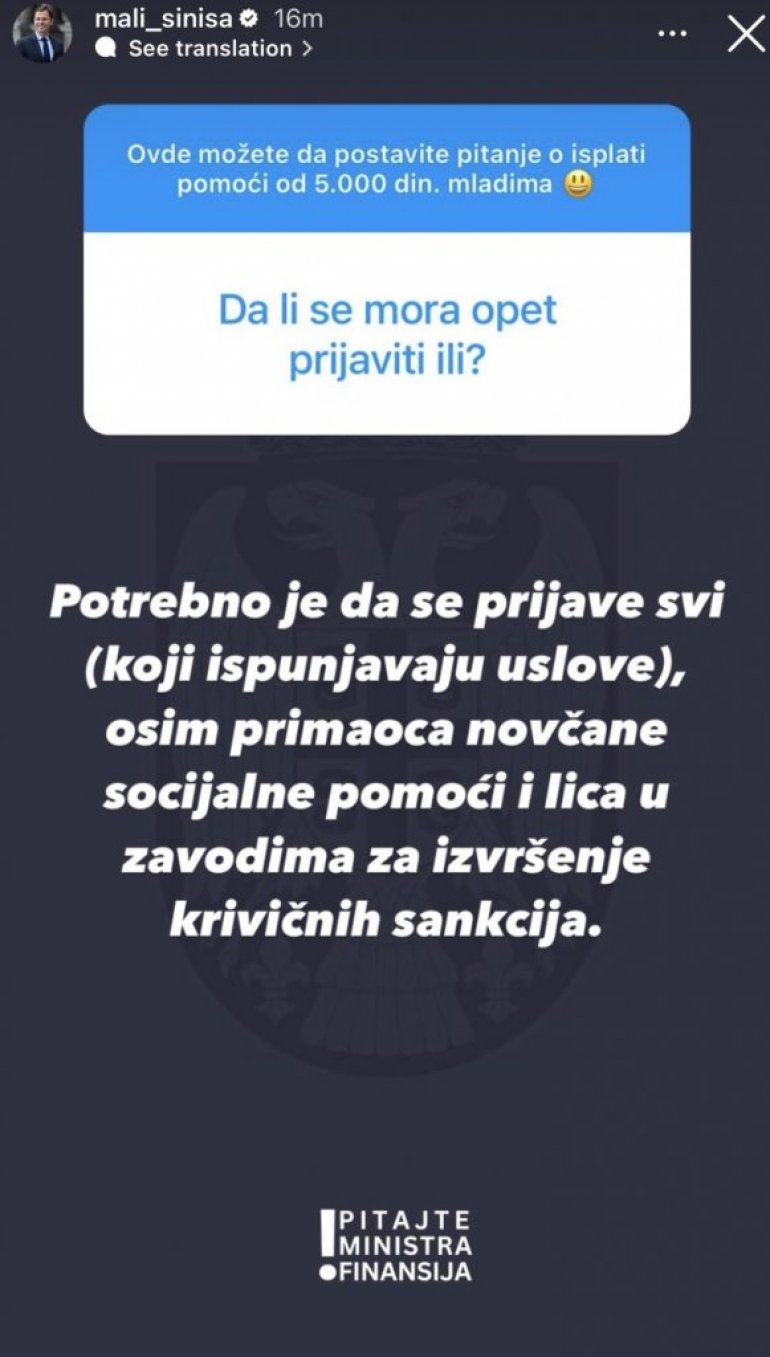The height and width of the screenshot is (1357, 770).
Task: Open the three-dot story options menu
Action: 672,33
